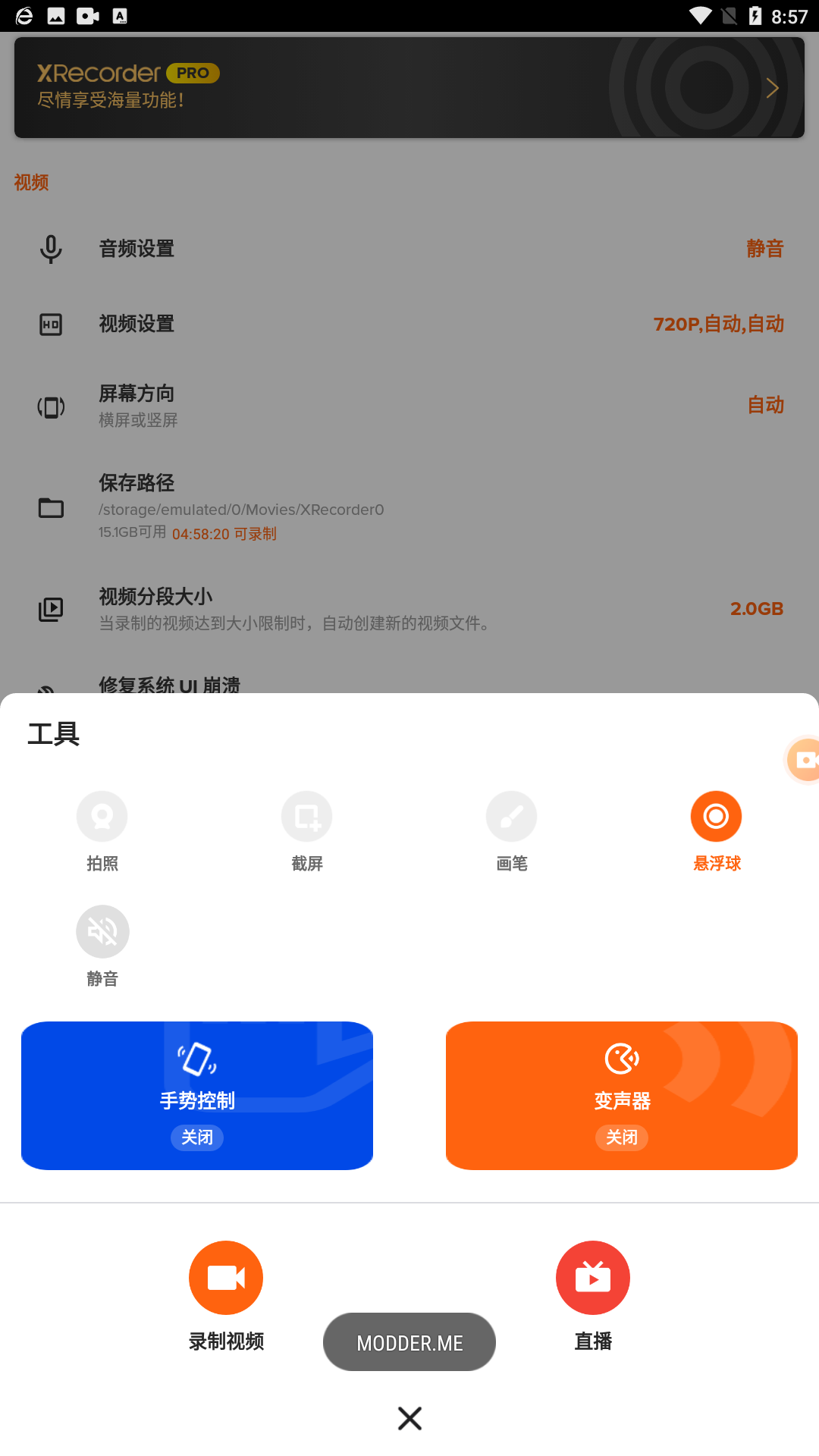
Task: Open the XRecorder PRO banner
Action: (x=409, y=88)
